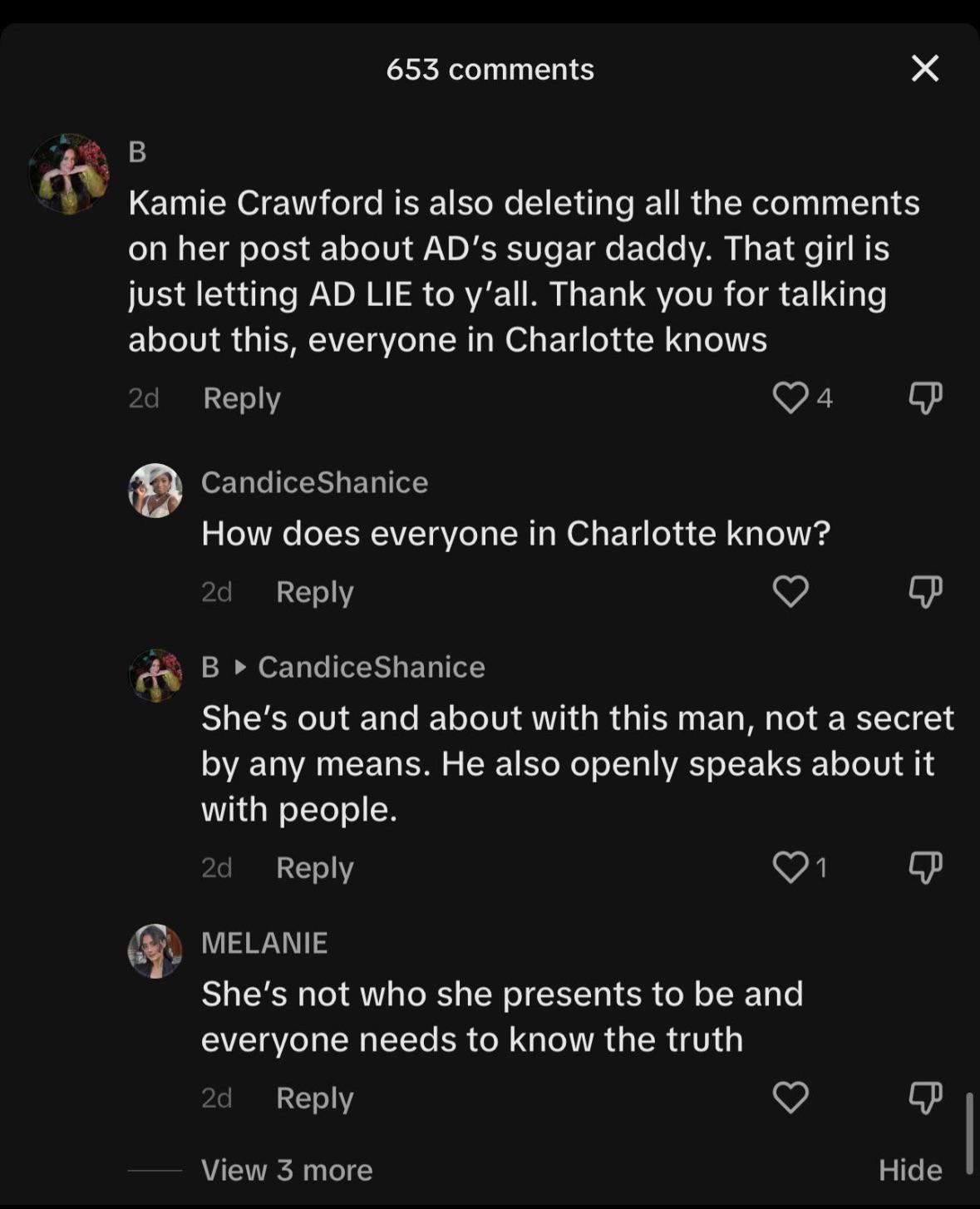Open MELANIE's profile avatar

(155, 950)
